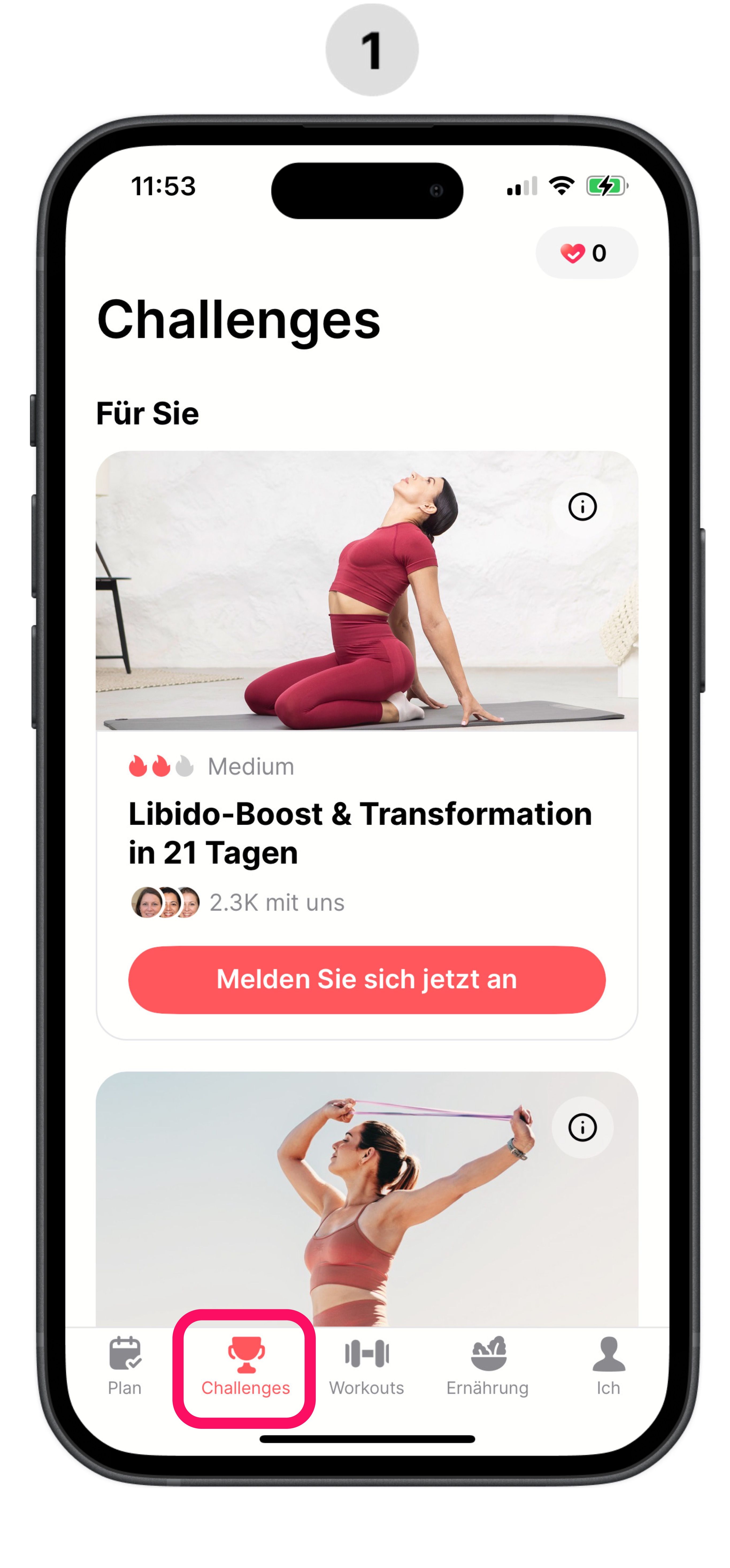Image resolution: width=730 pixels, height=1568 pixels.
Task: Open the heart points counter
Action: tap(586, 253)
